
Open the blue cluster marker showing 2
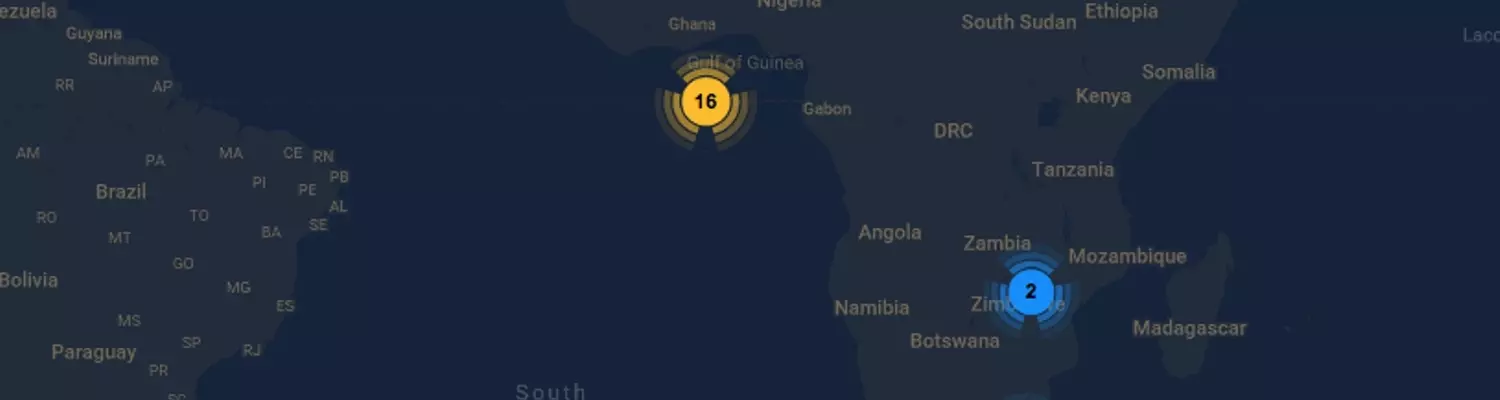(x=1030, y=292)
